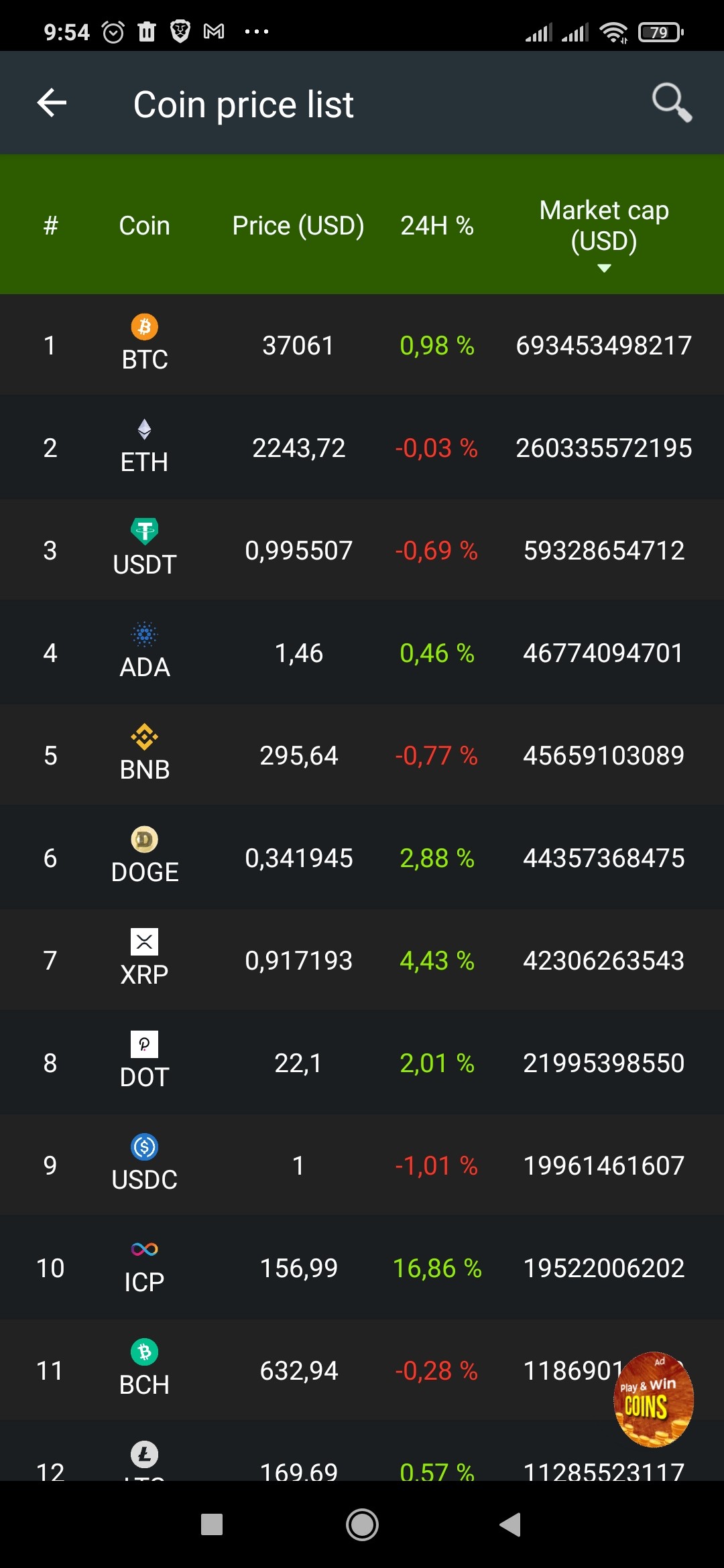This screenshot has width=724, height=1568.
Task: View ICP coin details
Action: [362, 1268]
